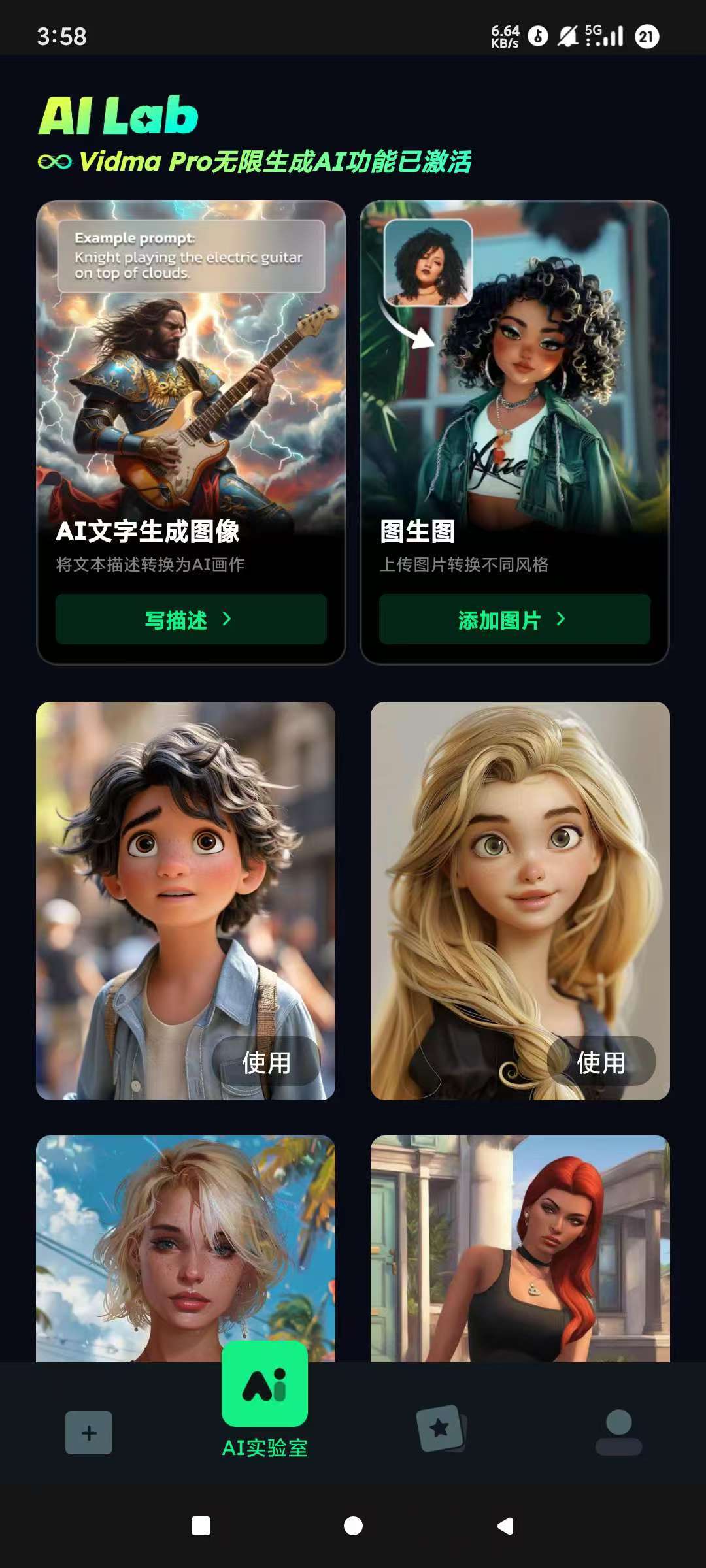The height and width of the screenshot is (1568, 706).
Task: Return to the system home screen
Action: (353, 1526)
